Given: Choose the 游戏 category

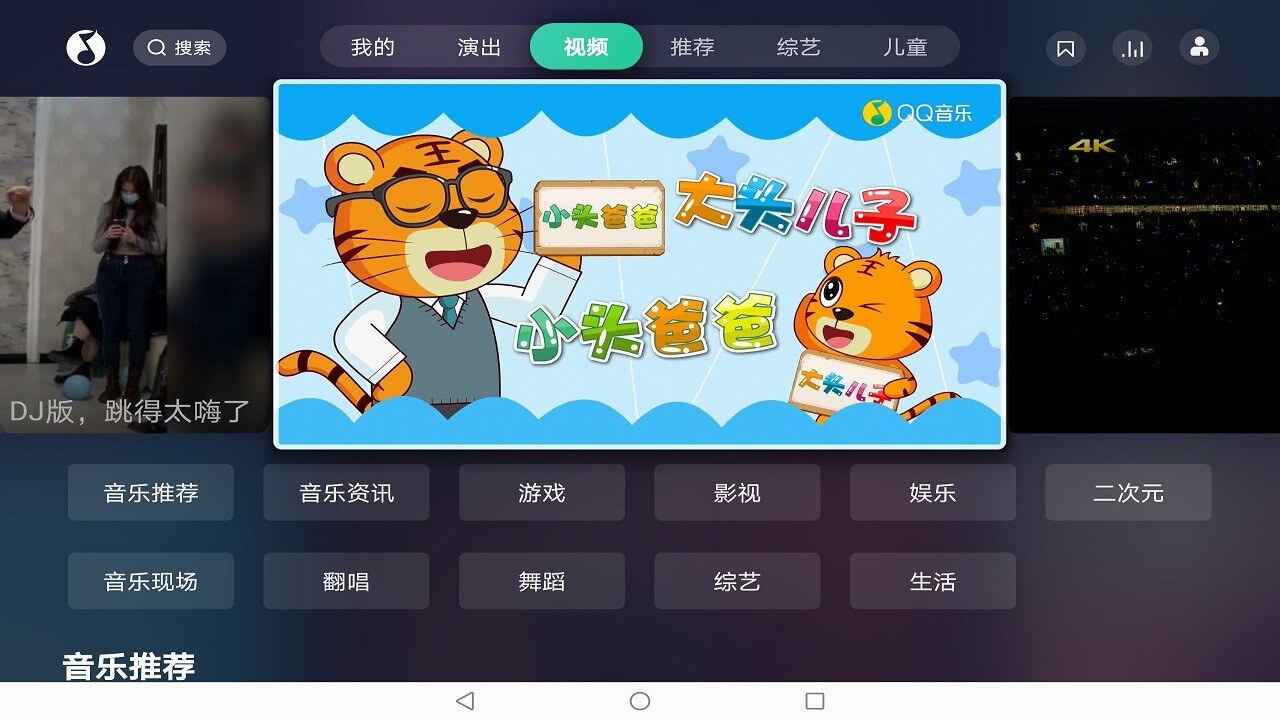Looking at the screenshot, I should click(x=542, y=492).
